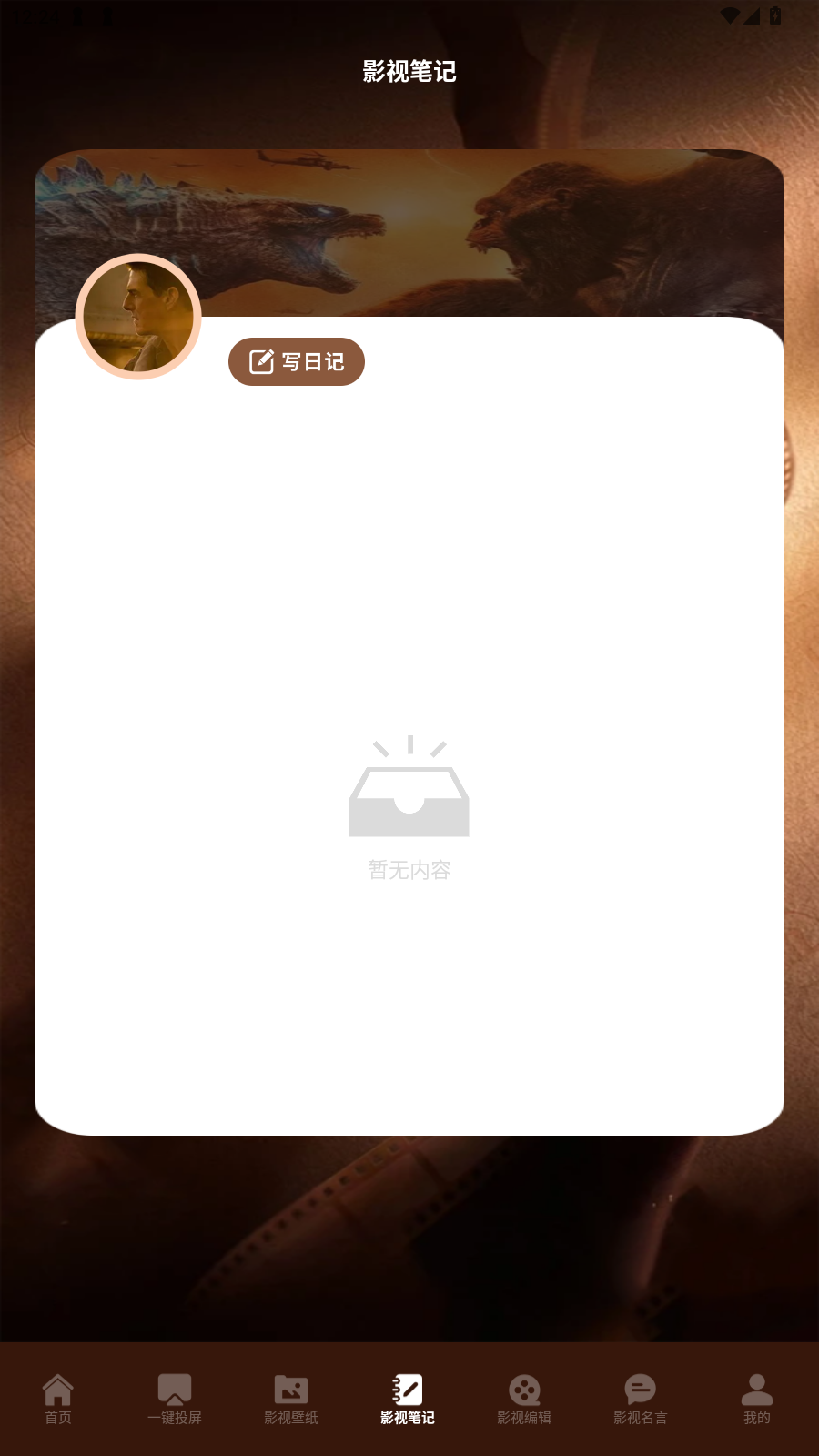Tap the 写日记 button to write a diary entry
The image size is (819, 1456).
pyautogui.click(x=296, y=361)
